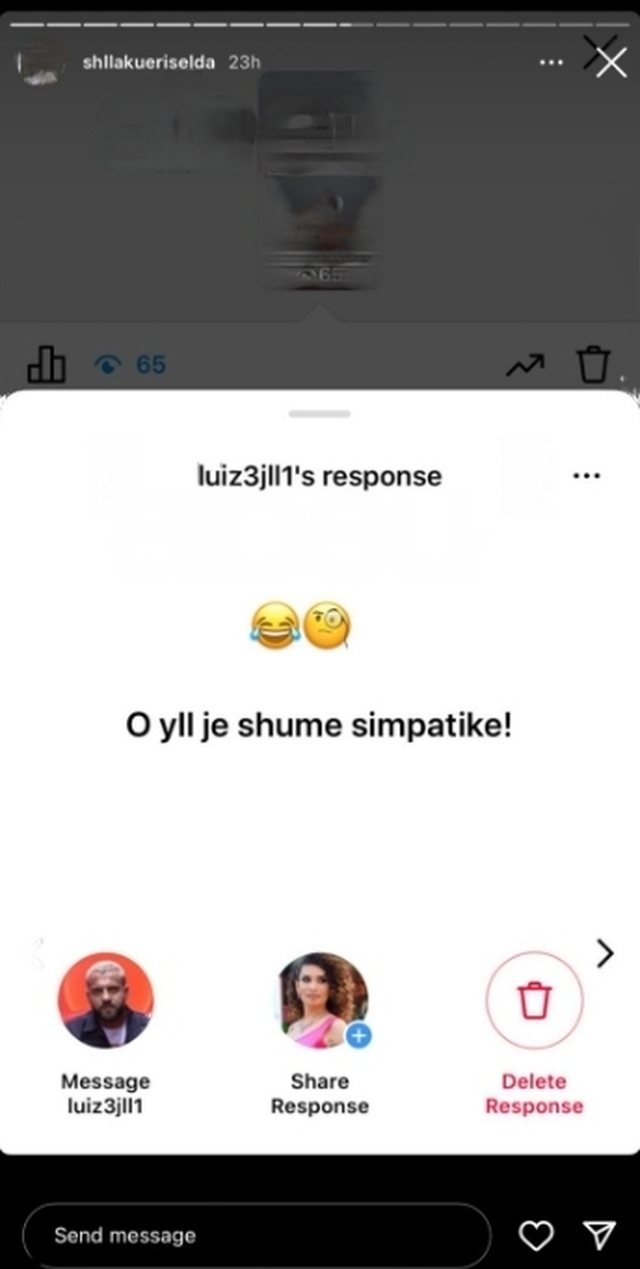Open story options next to the close icon
The height and width of the screenshot is (1269, 640).
click(x=551, y=62)
